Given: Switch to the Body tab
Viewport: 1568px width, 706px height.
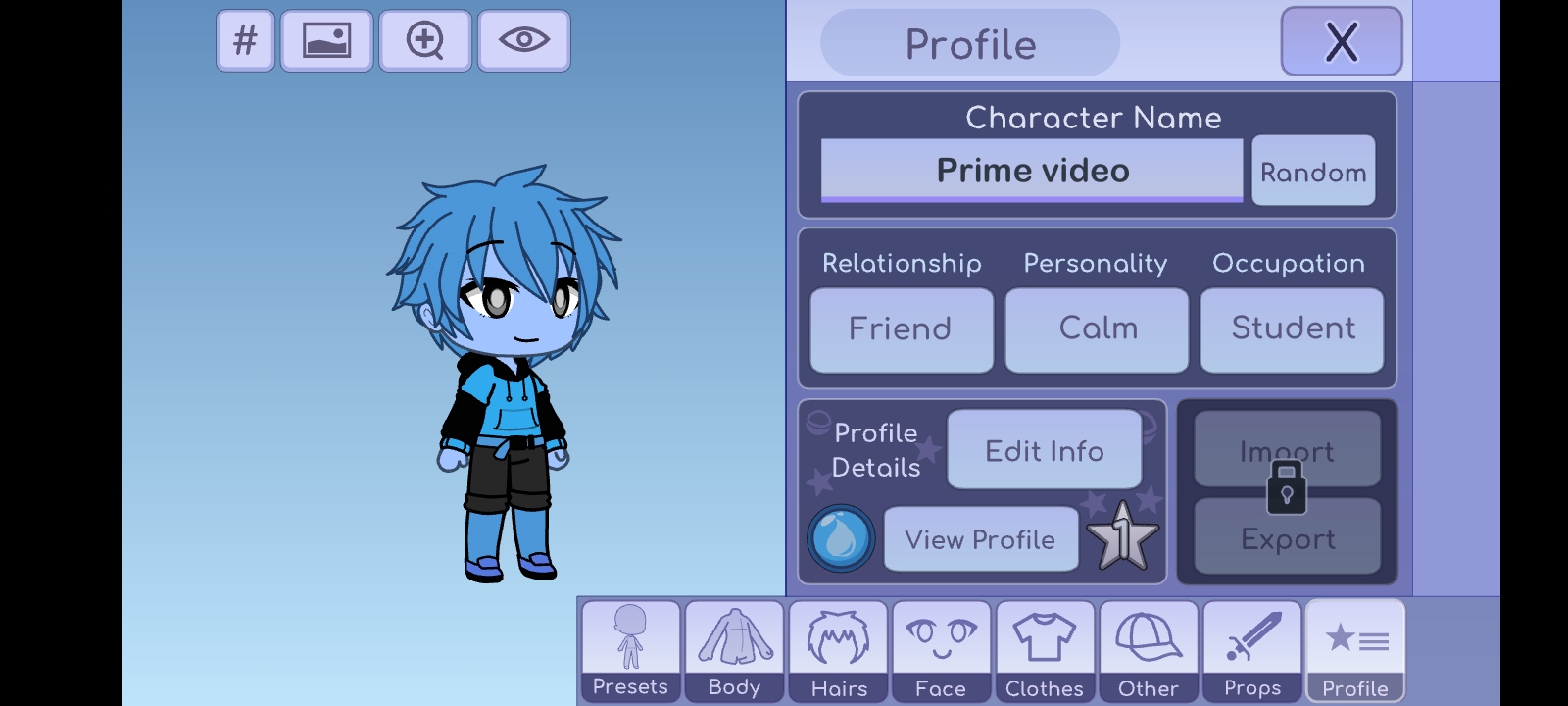Looking at the screenshot, I should click(x=734, y=651).
